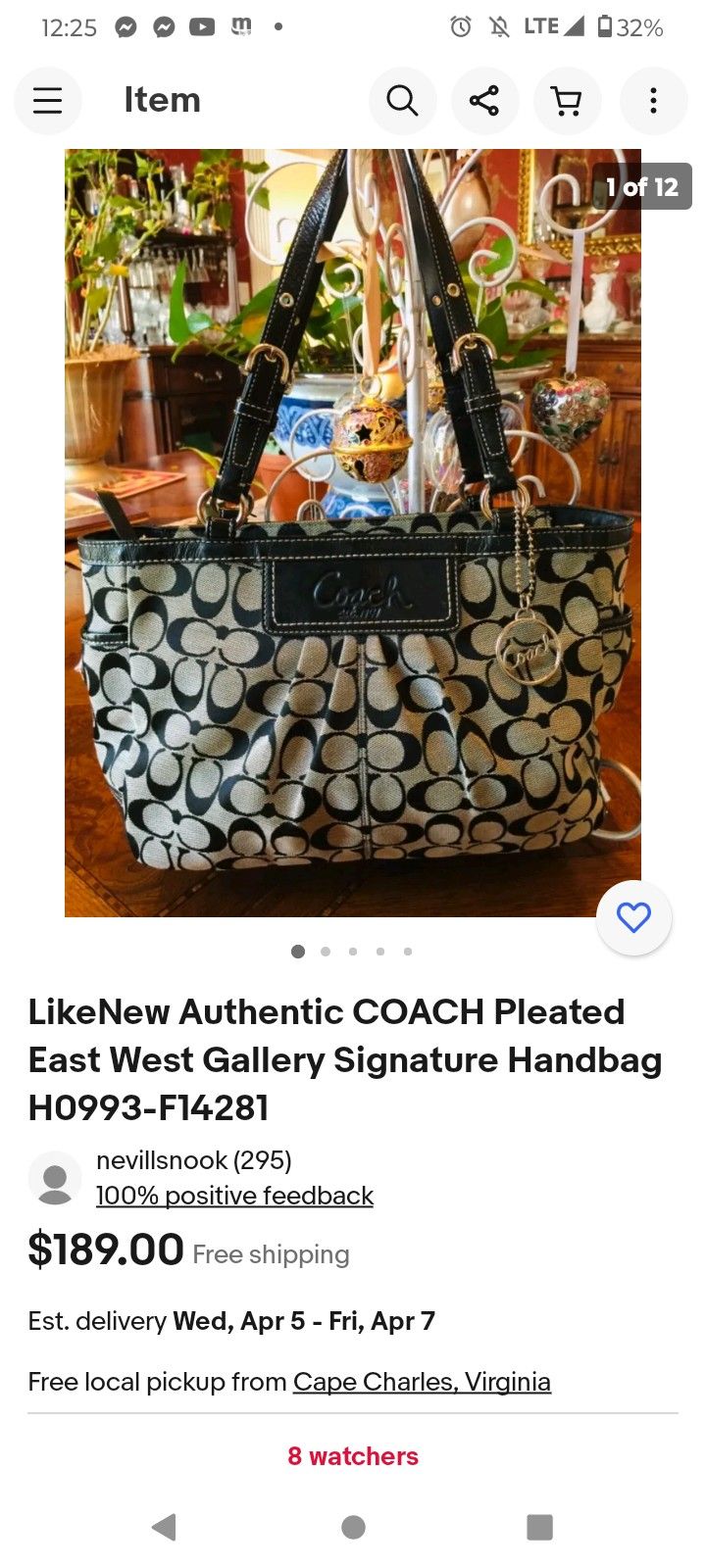Tap the YouTube icon in the status bar
The image size is (706, 1568).
[x=201, y=26]
